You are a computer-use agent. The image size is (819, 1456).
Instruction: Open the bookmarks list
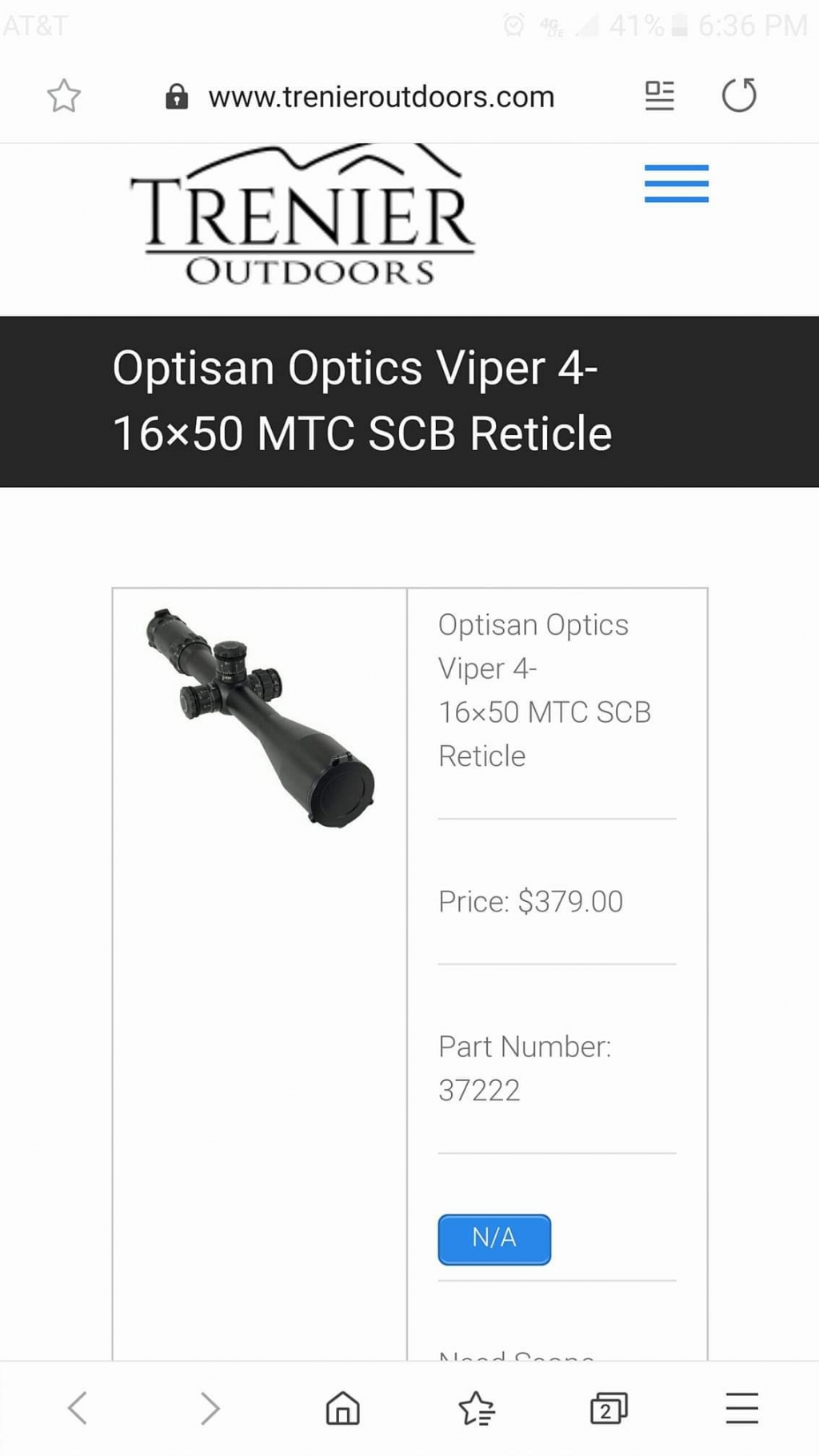click(x=476, y=1408)
